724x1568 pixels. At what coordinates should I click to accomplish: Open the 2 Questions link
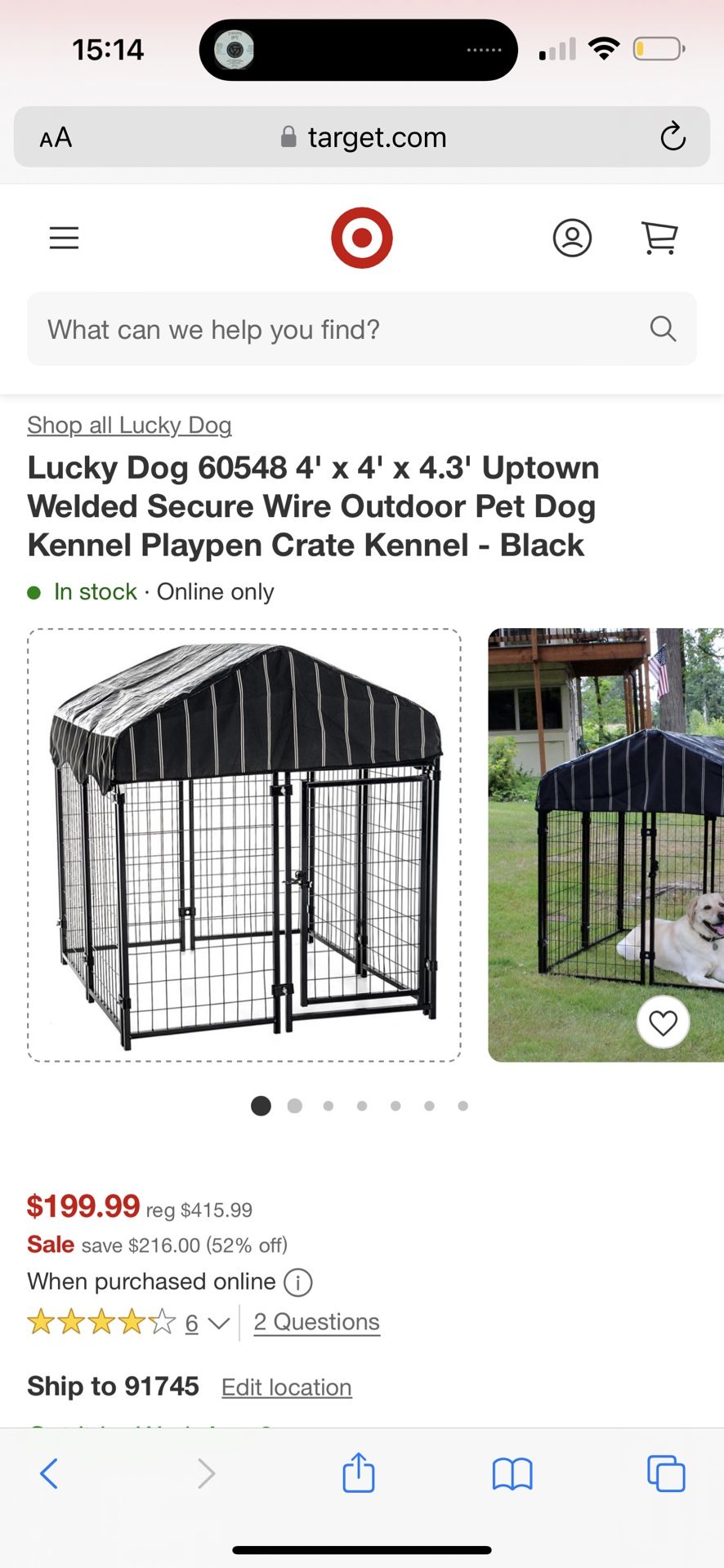(317, 1322)
